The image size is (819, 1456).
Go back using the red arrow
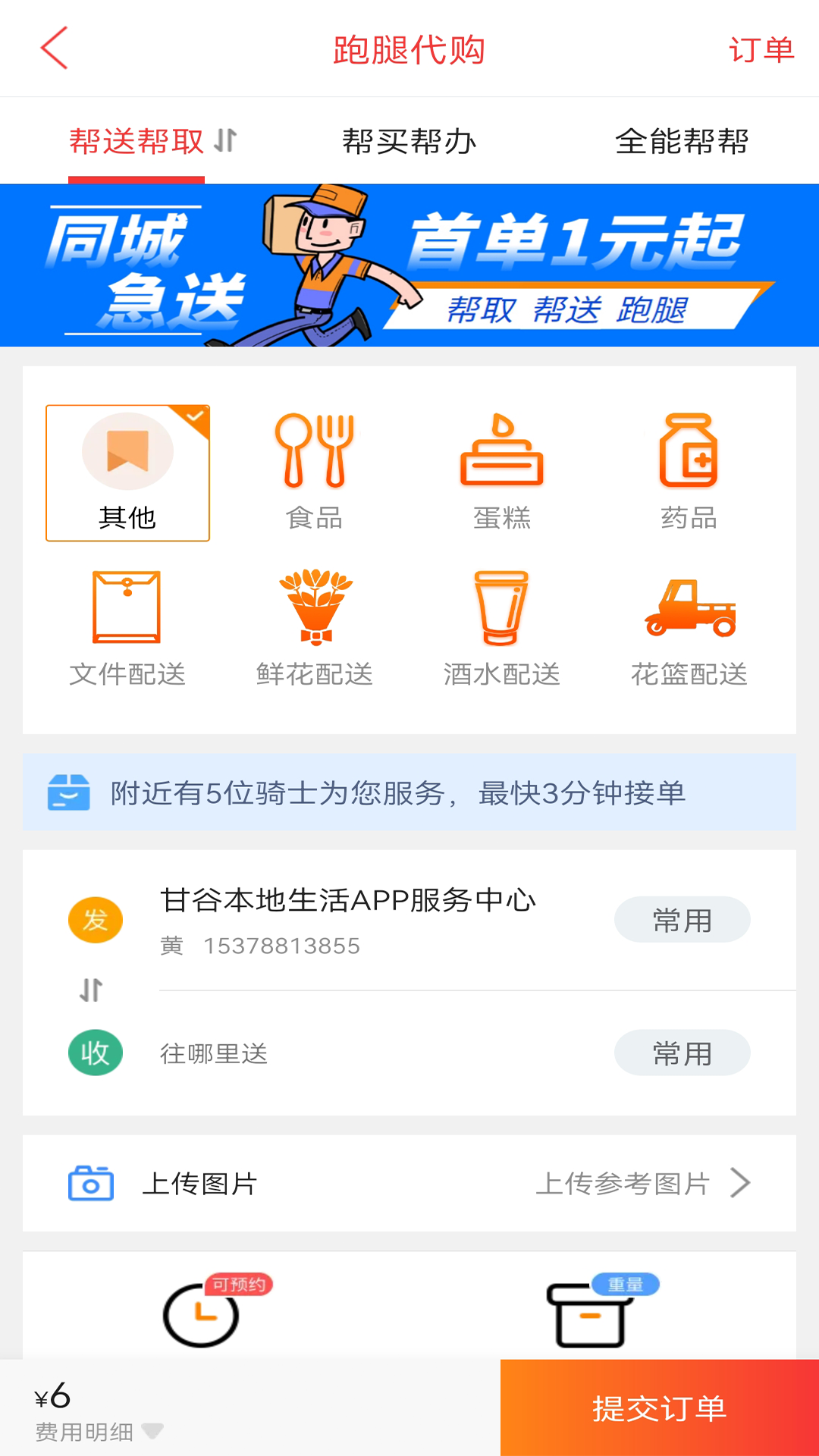54,49
